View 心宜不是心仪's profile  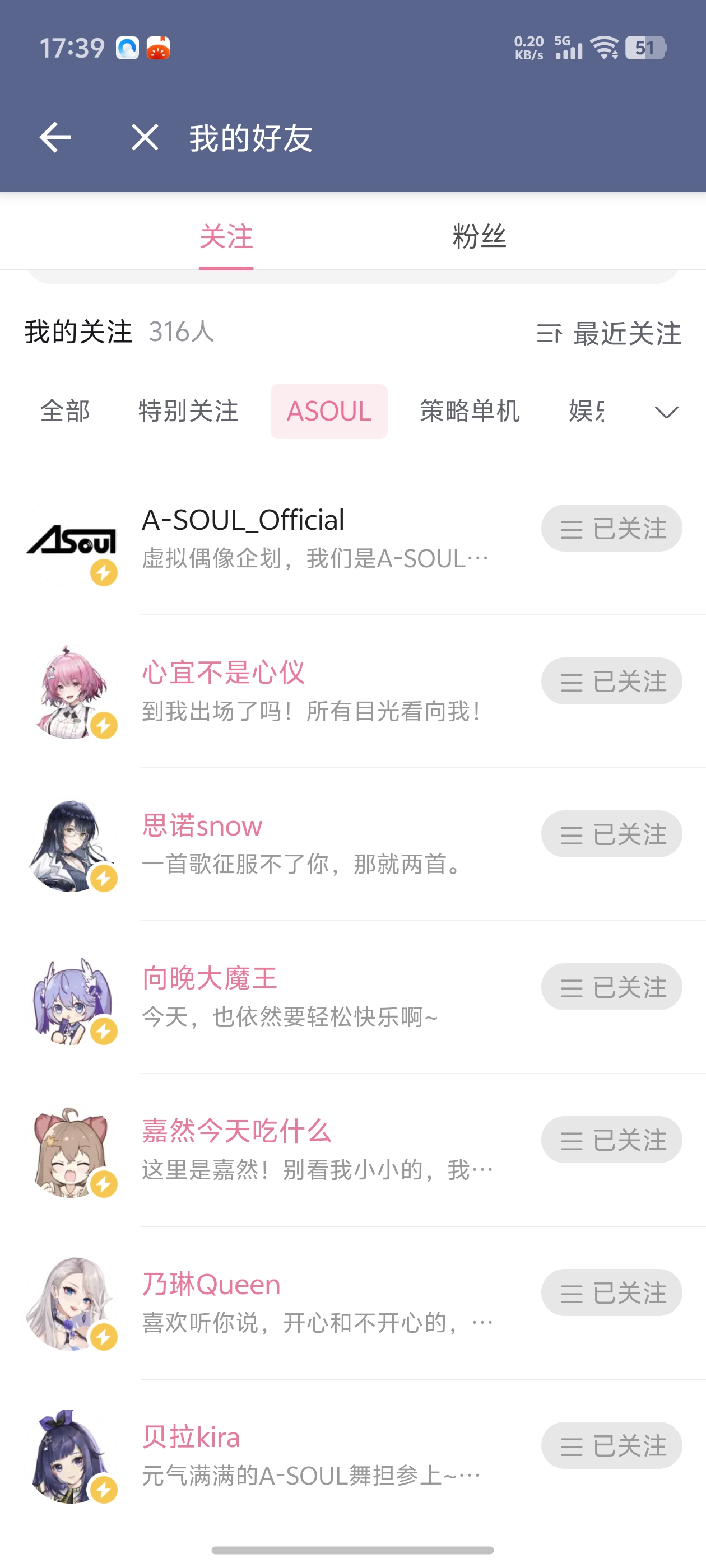(x=223, y=673)
